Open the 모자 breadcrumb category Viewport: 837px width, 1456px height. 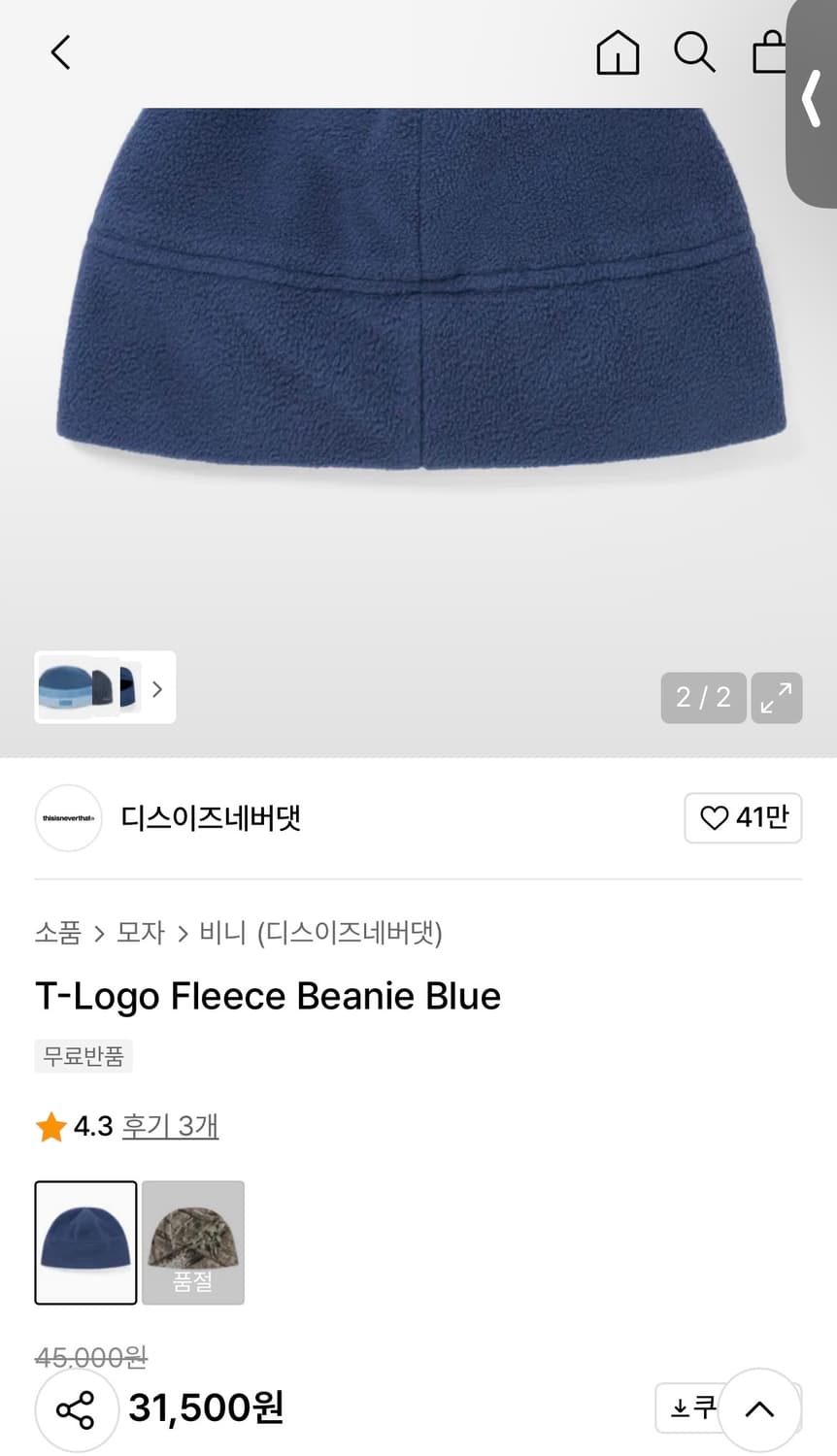(138, 933)
